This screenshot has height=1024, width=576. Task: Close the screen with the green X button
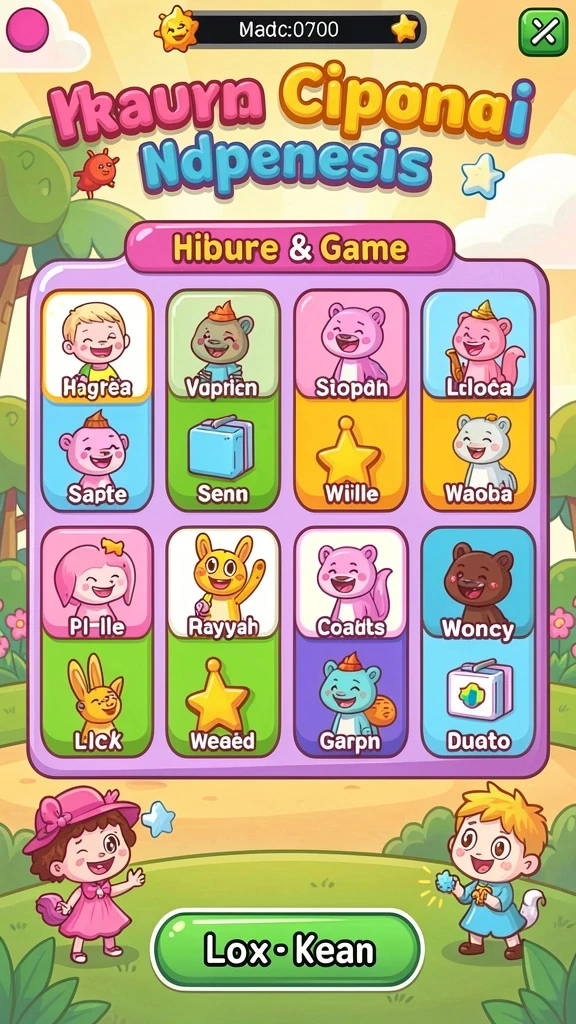(543, 31)
